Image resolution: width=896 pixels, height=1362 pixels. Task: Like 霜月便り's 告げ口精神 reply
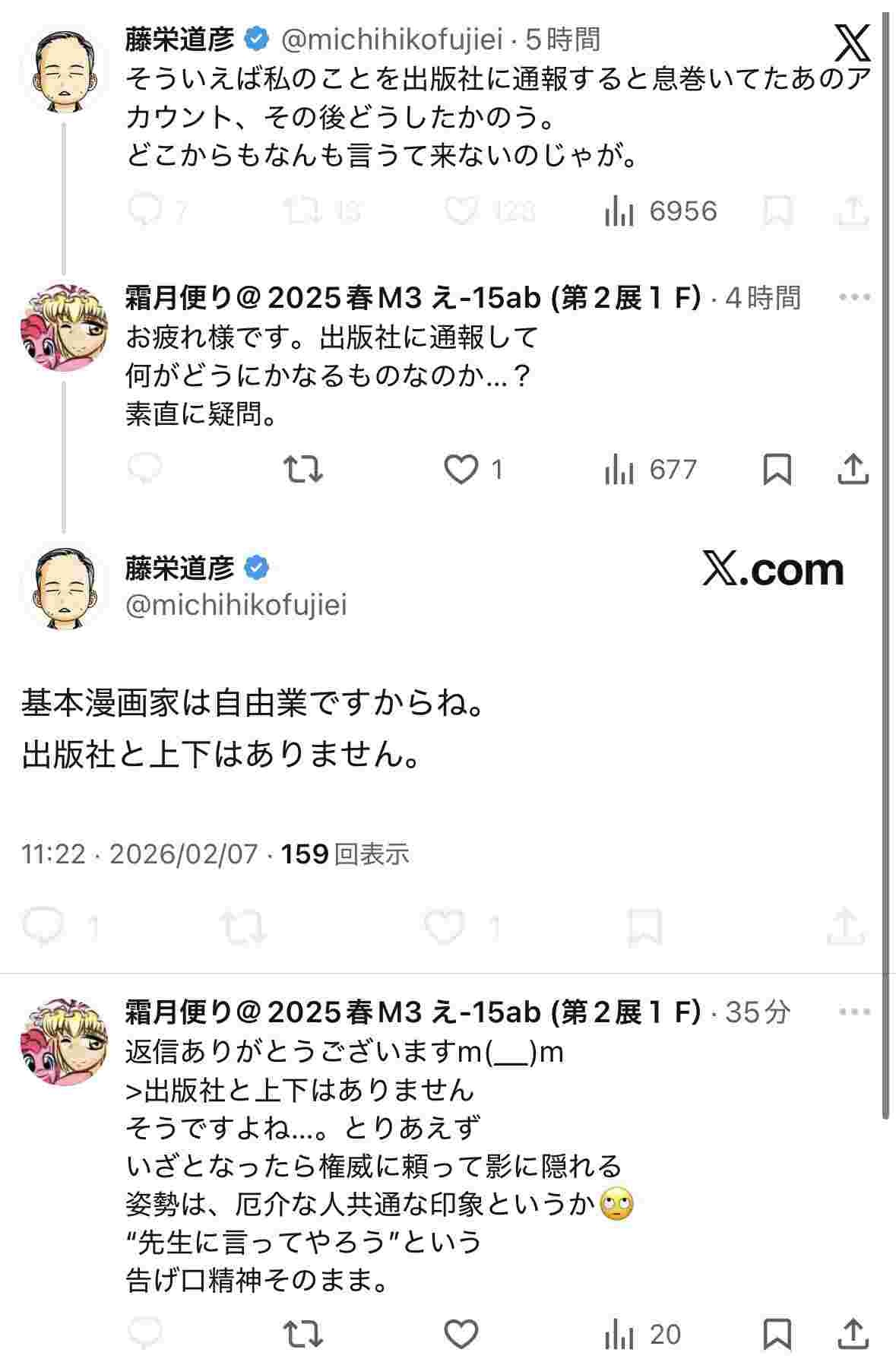click(461, 1335)
